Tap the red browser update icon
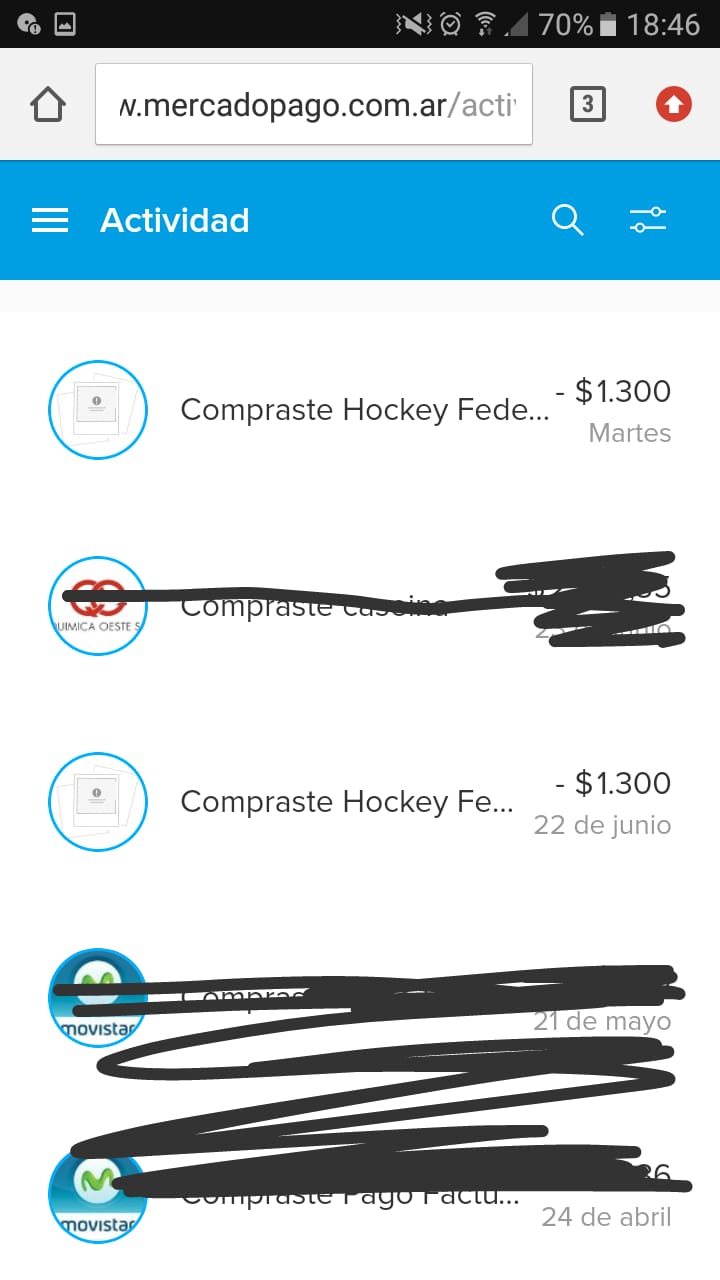Image resolution: width=720 pixels, height=1280 pixels. pos(673,104)
